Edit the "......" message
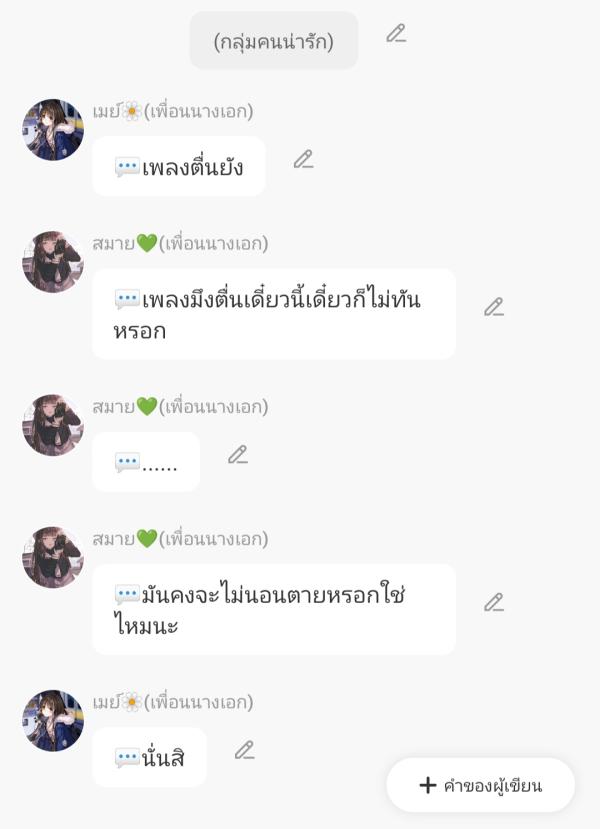Screen dimensions: 600x829 pyautogui.click(x=237, y=455)
